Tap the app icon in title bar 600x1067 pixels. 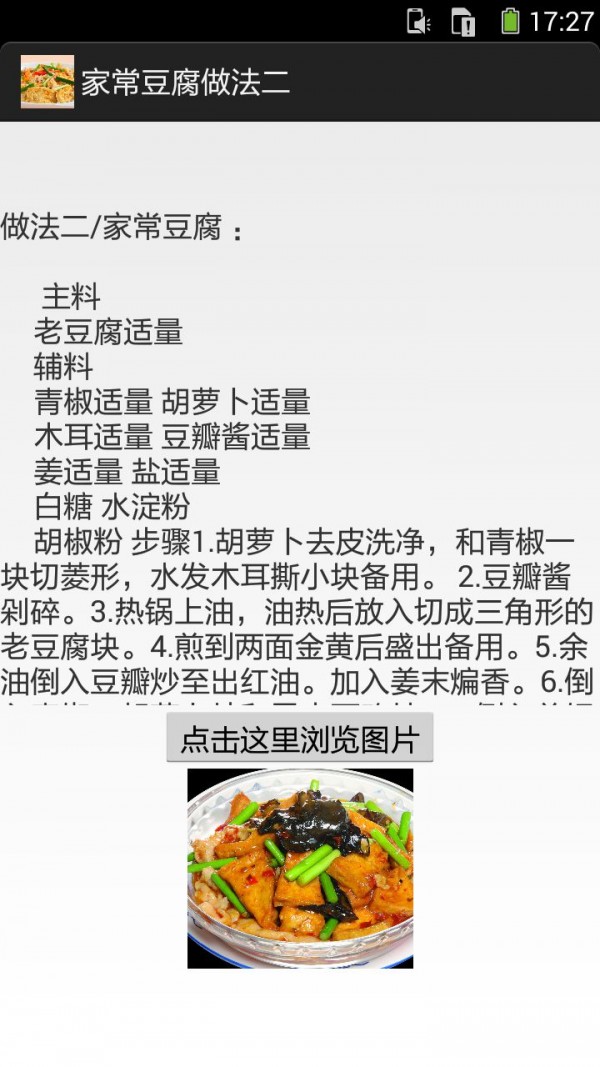tap(47, 82)
